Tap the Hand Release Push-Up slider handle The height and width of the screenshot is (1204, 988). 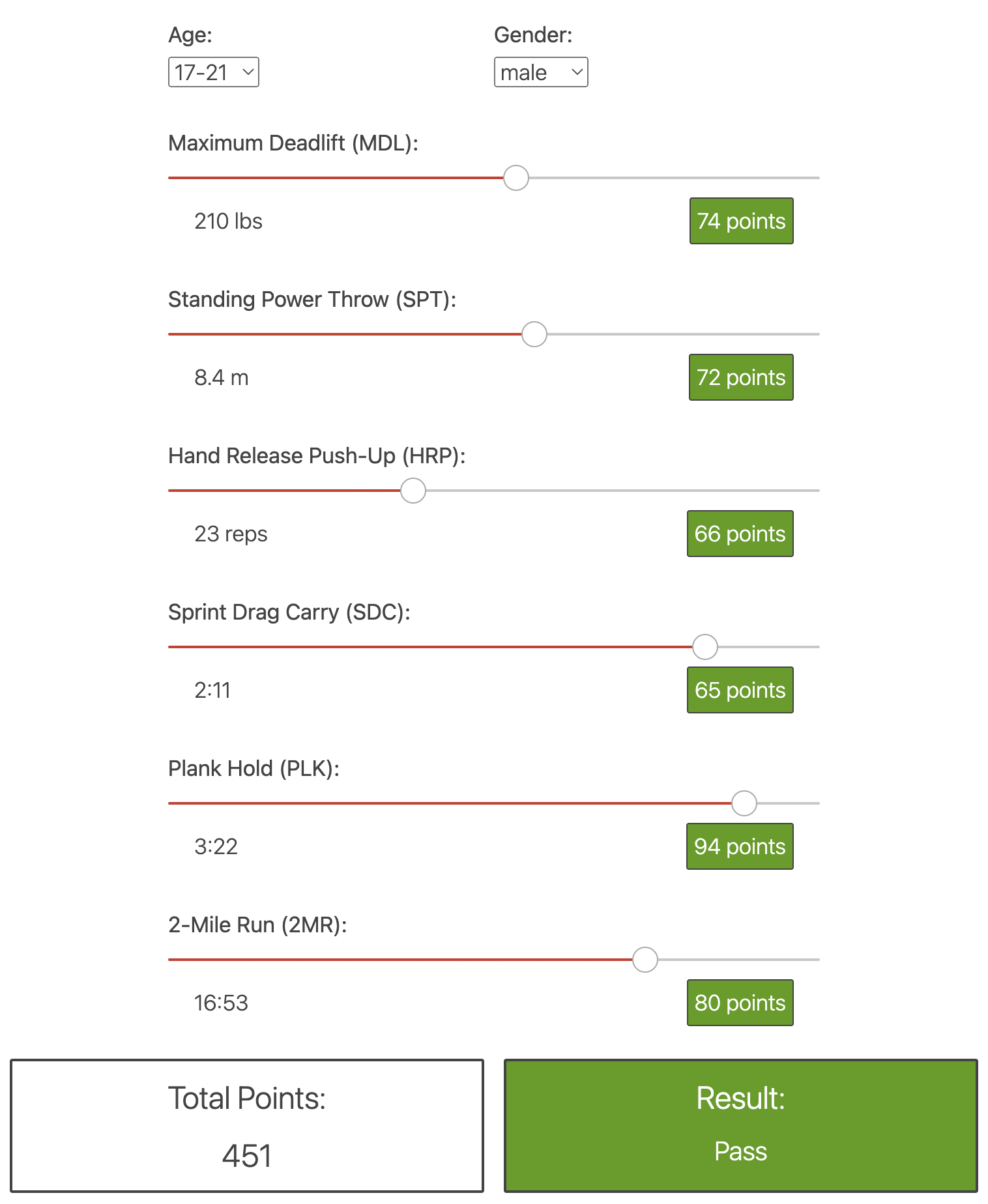[413, 491]
